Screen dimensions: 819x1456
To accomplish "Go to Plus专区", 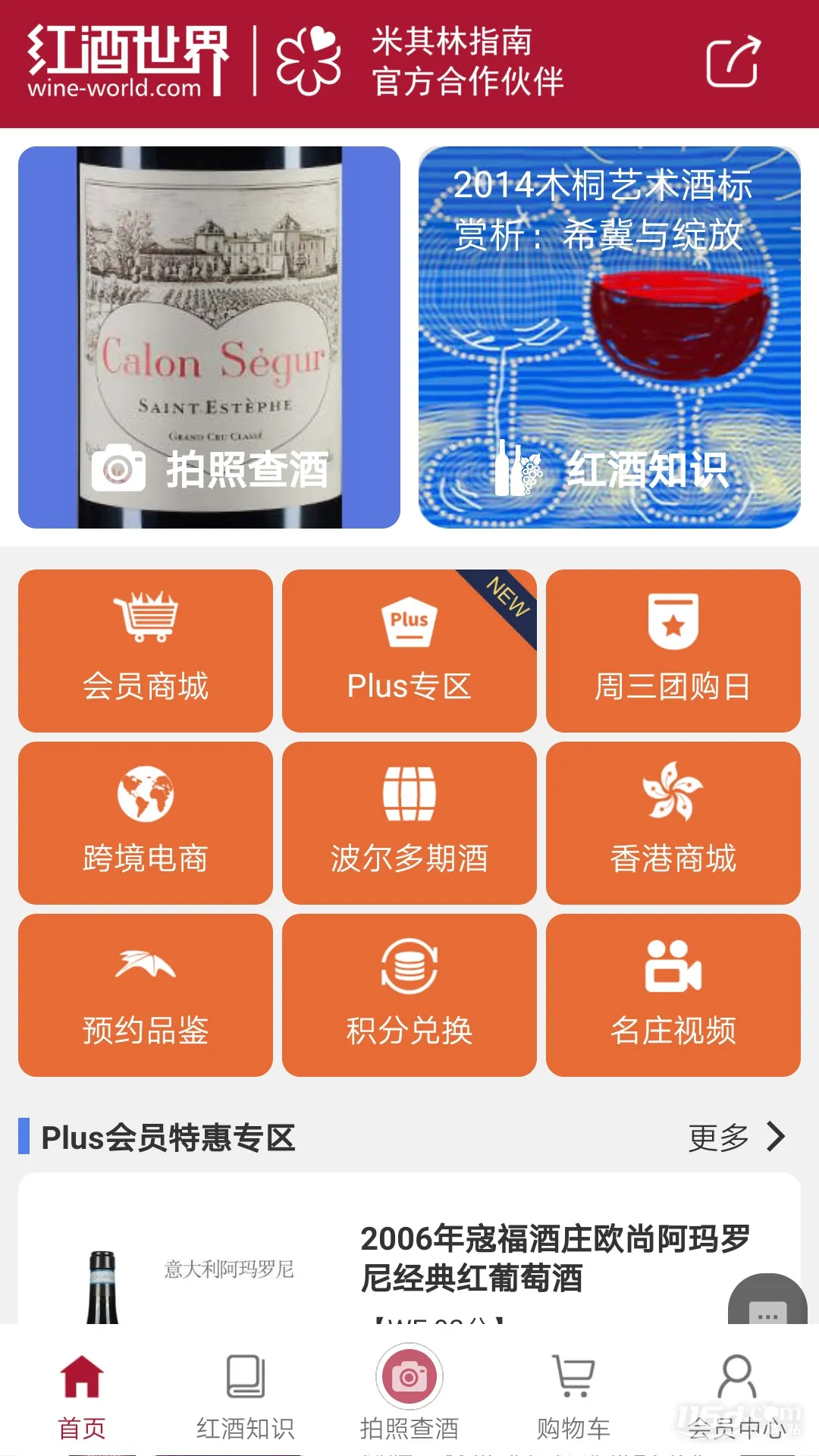I will (x=409, y=651).
